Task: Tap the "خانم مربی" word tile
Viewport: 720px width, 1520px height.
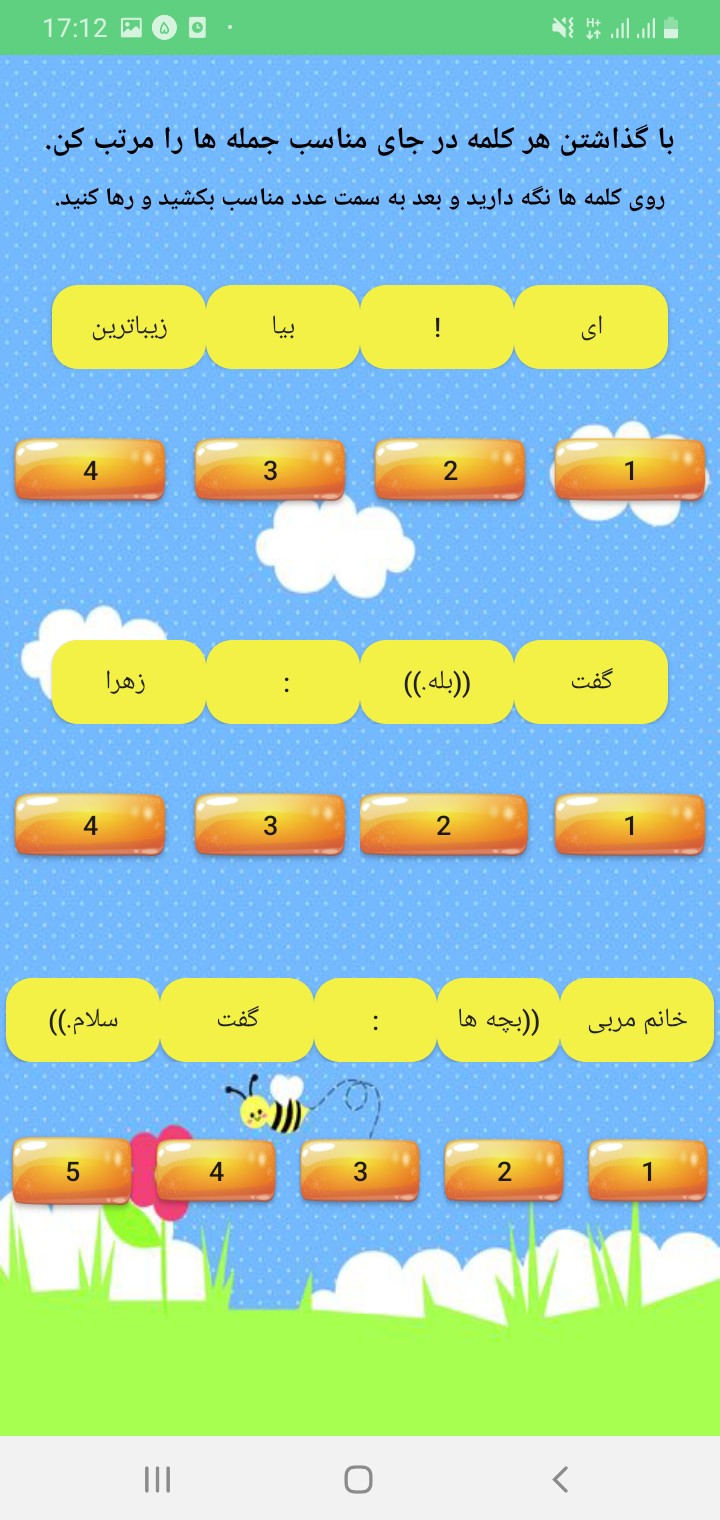Action: click(x=637, y=1020)
